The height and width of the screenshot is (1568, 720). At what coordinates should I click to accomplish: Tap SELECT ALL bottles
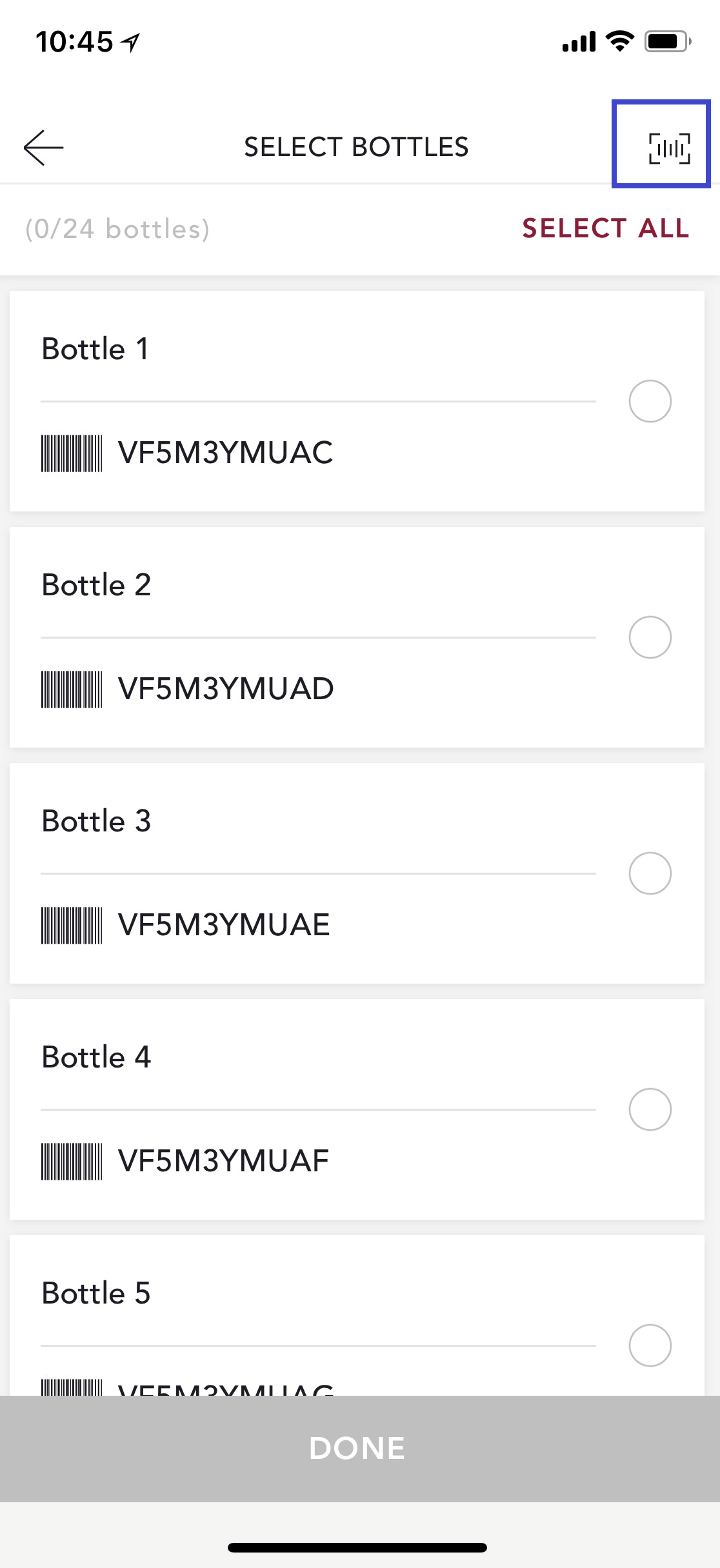[606, 228]
